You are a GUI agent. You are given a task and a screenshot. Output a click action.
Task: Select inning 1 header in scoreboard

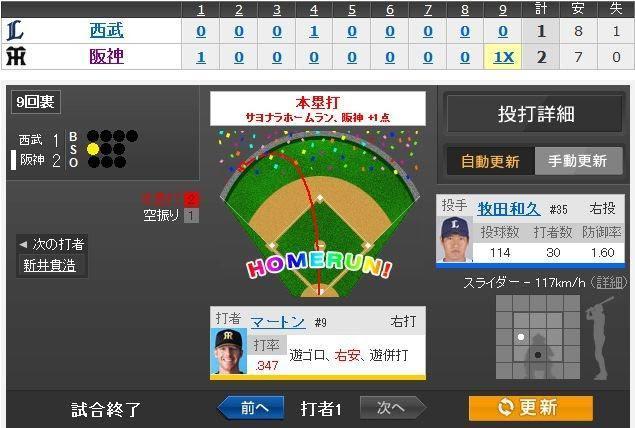tap(201, 10)
